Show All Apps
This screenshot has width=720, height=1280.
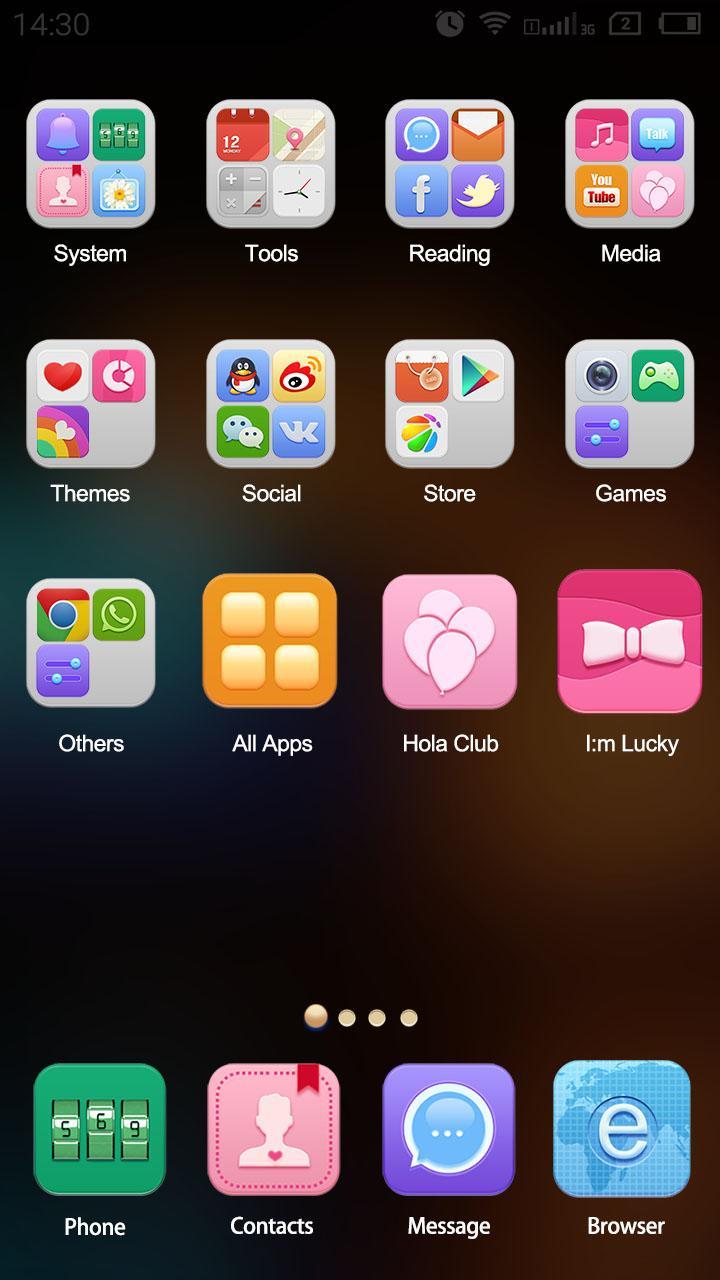270,641
